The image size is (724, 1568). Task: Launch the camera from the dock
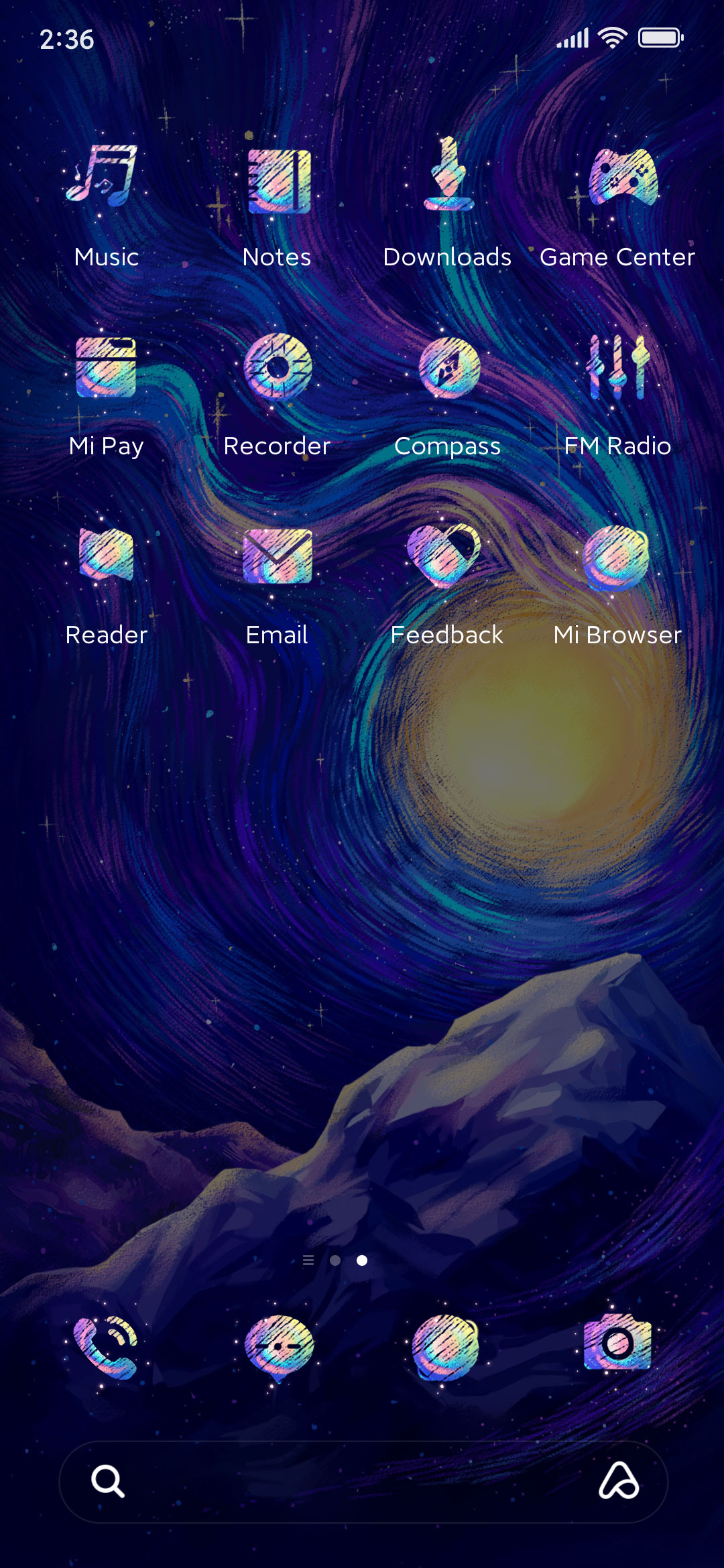coord(617,1344)
